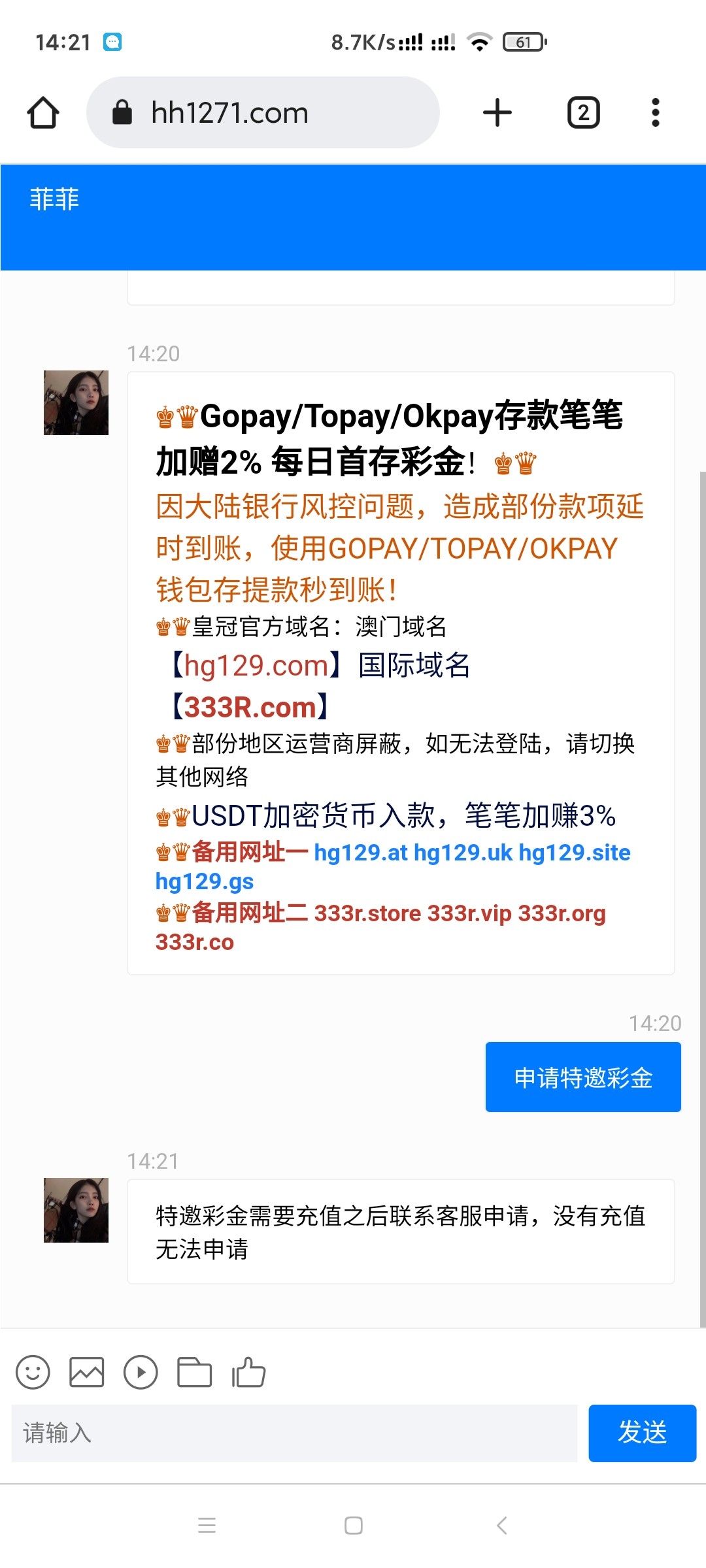Open the hg129.gs backup link

point(205,882)
